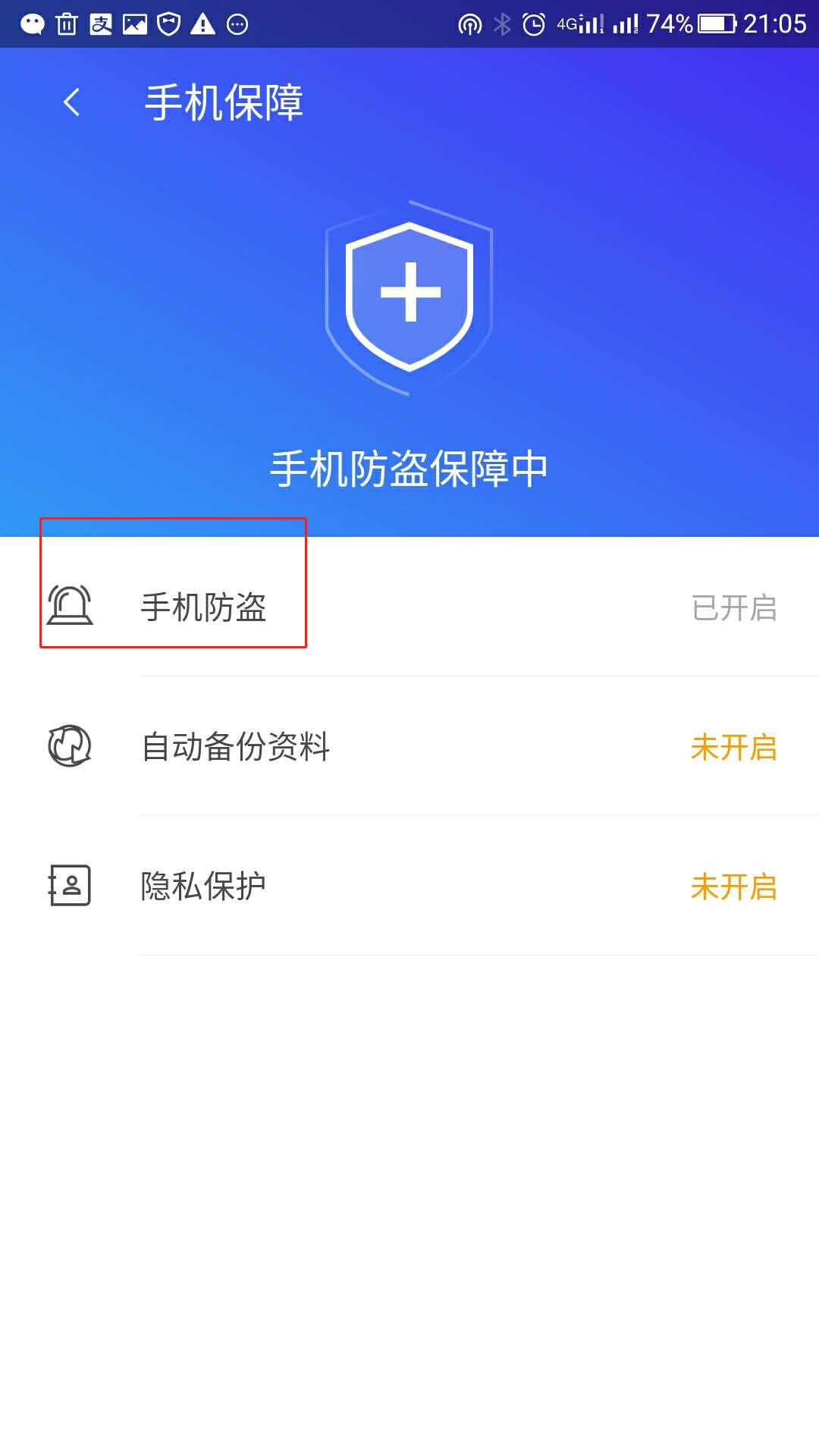
Task: Tap the 手机保障 title text
Action: pos(224,105)
